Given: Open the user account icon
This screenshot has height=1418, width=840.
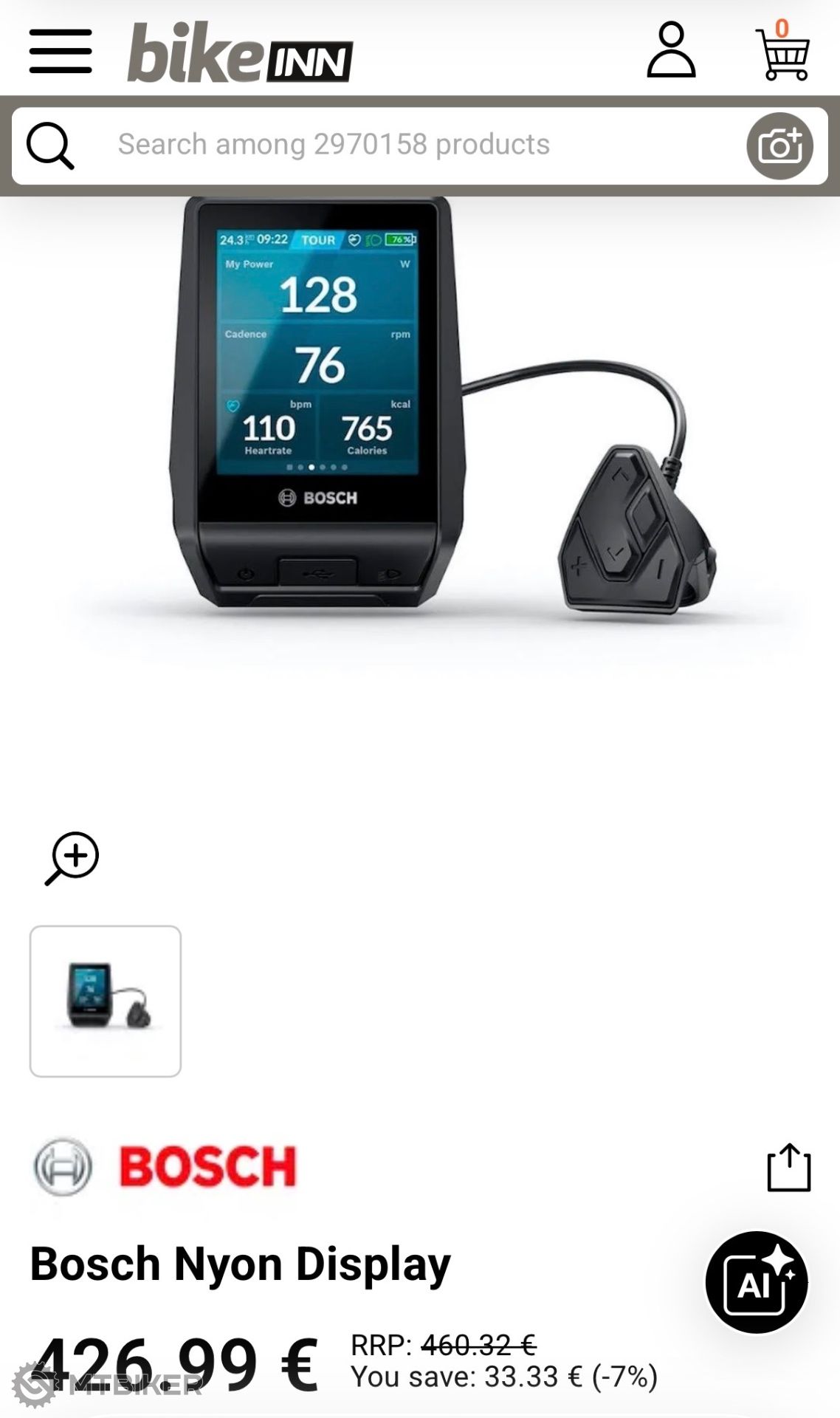Looking at the screenshot, I should tap(670, 50).
